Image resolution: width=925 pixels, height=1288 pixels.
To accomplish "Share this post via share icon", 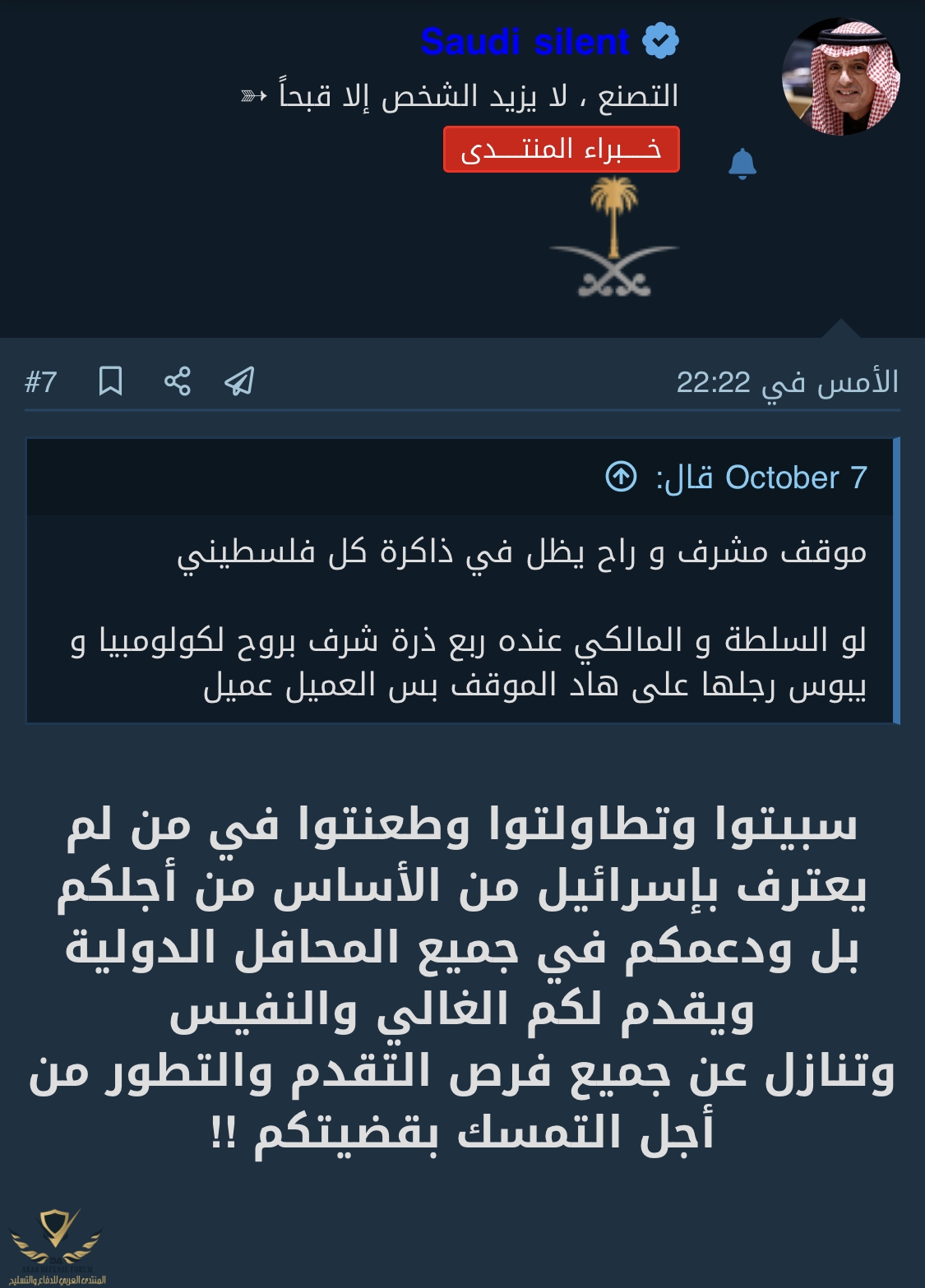I will coord(177,381).
